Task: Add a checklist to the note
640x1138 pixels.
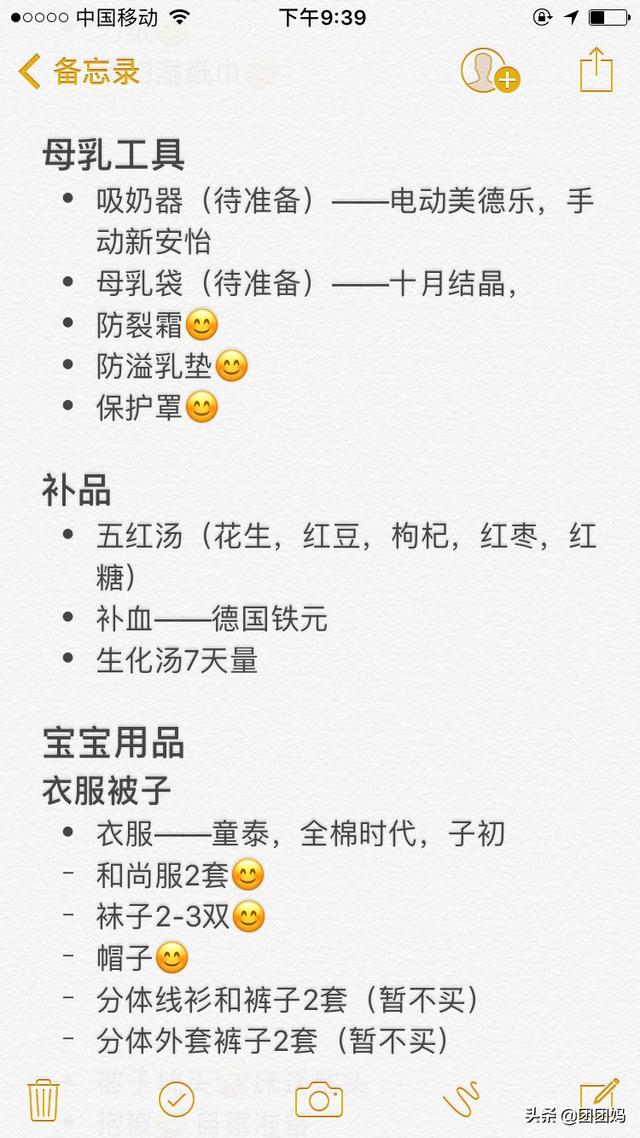Action: click(x=176, y=1100)
